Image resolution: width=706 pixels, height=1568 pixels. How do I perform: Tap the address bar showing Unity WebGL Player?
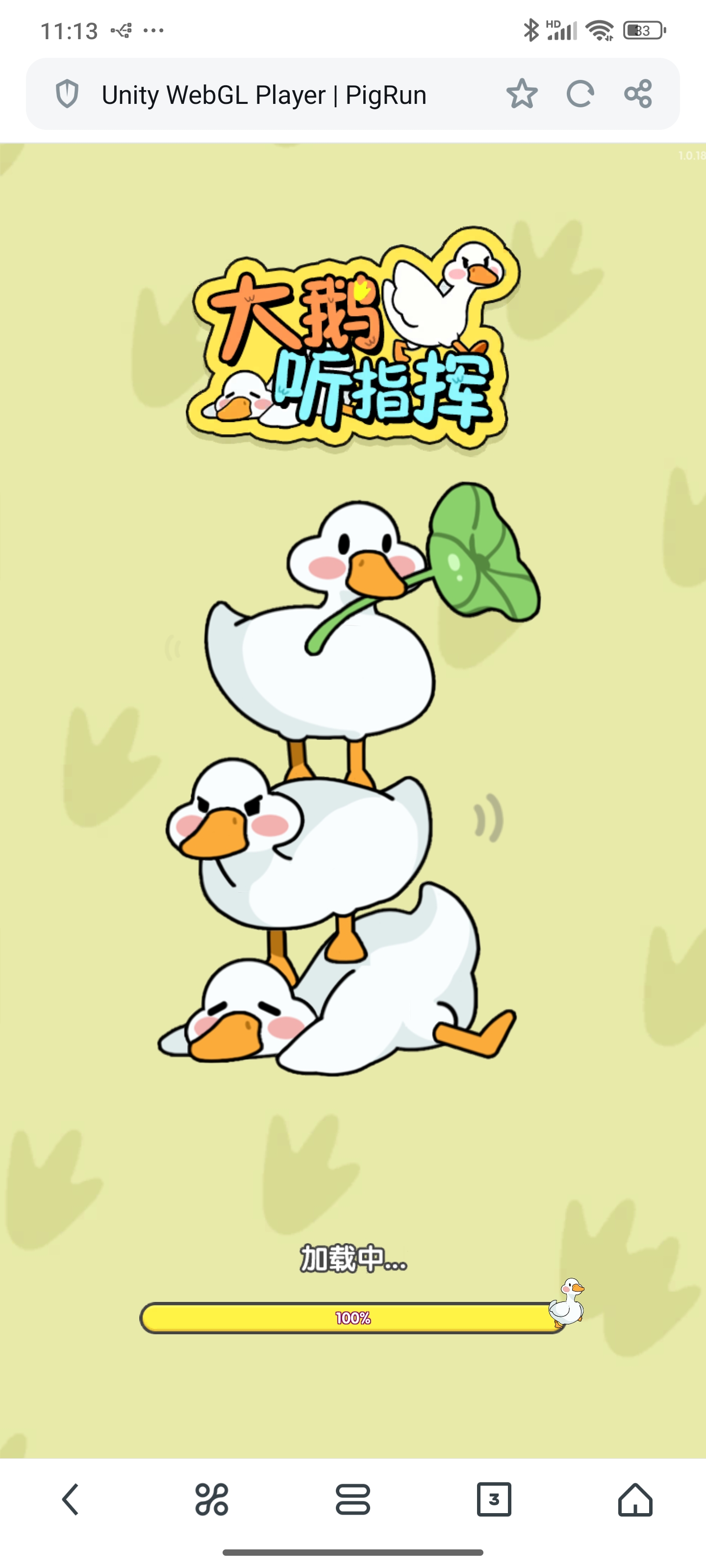tap(264, 95)
